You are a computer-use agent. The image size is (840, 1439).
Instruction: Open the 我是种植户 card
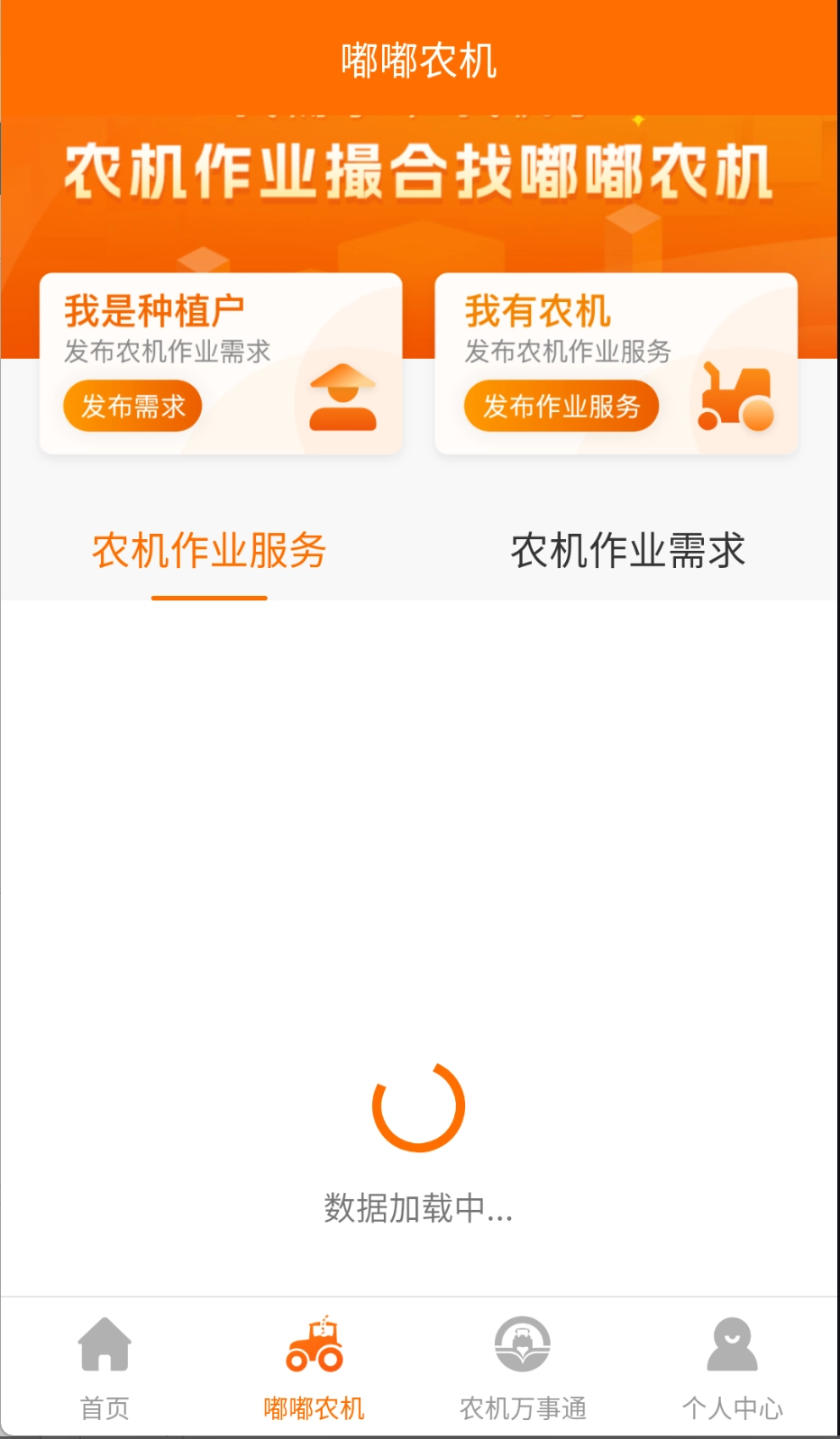(x=219, y=362)
